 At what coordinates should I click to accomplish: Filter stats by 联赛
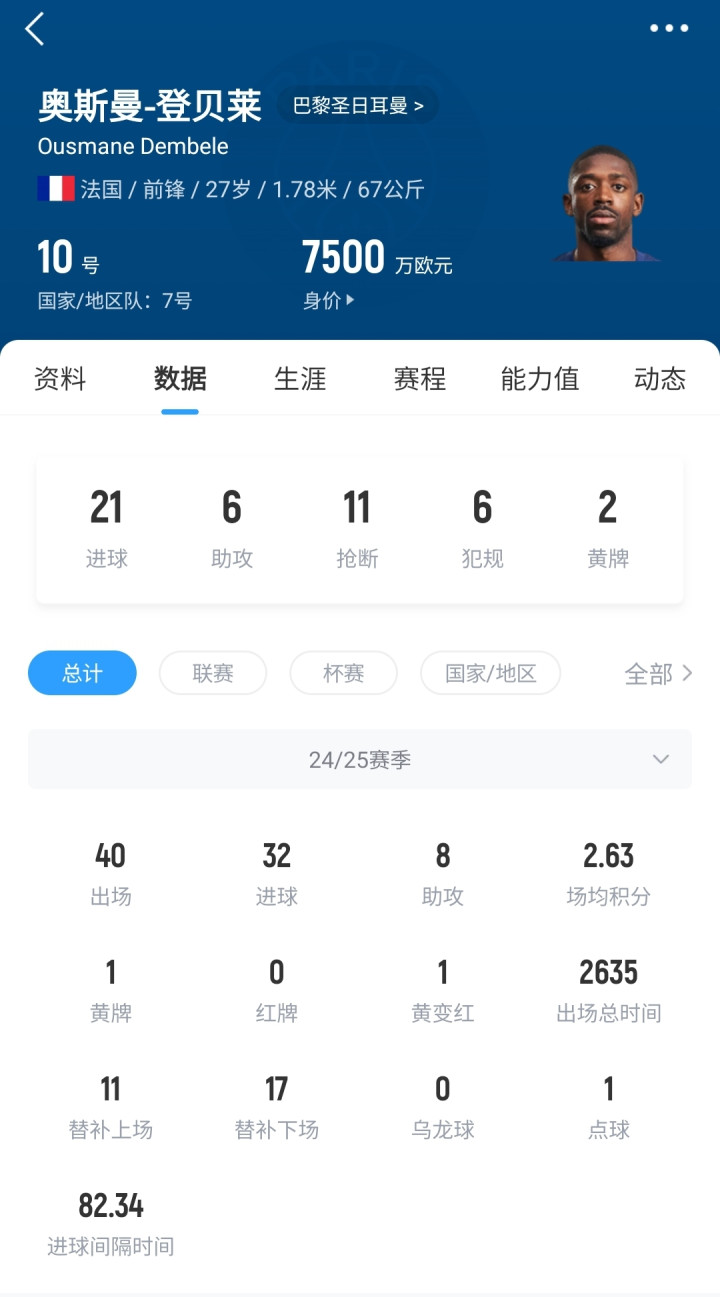[x=213, y=673]
